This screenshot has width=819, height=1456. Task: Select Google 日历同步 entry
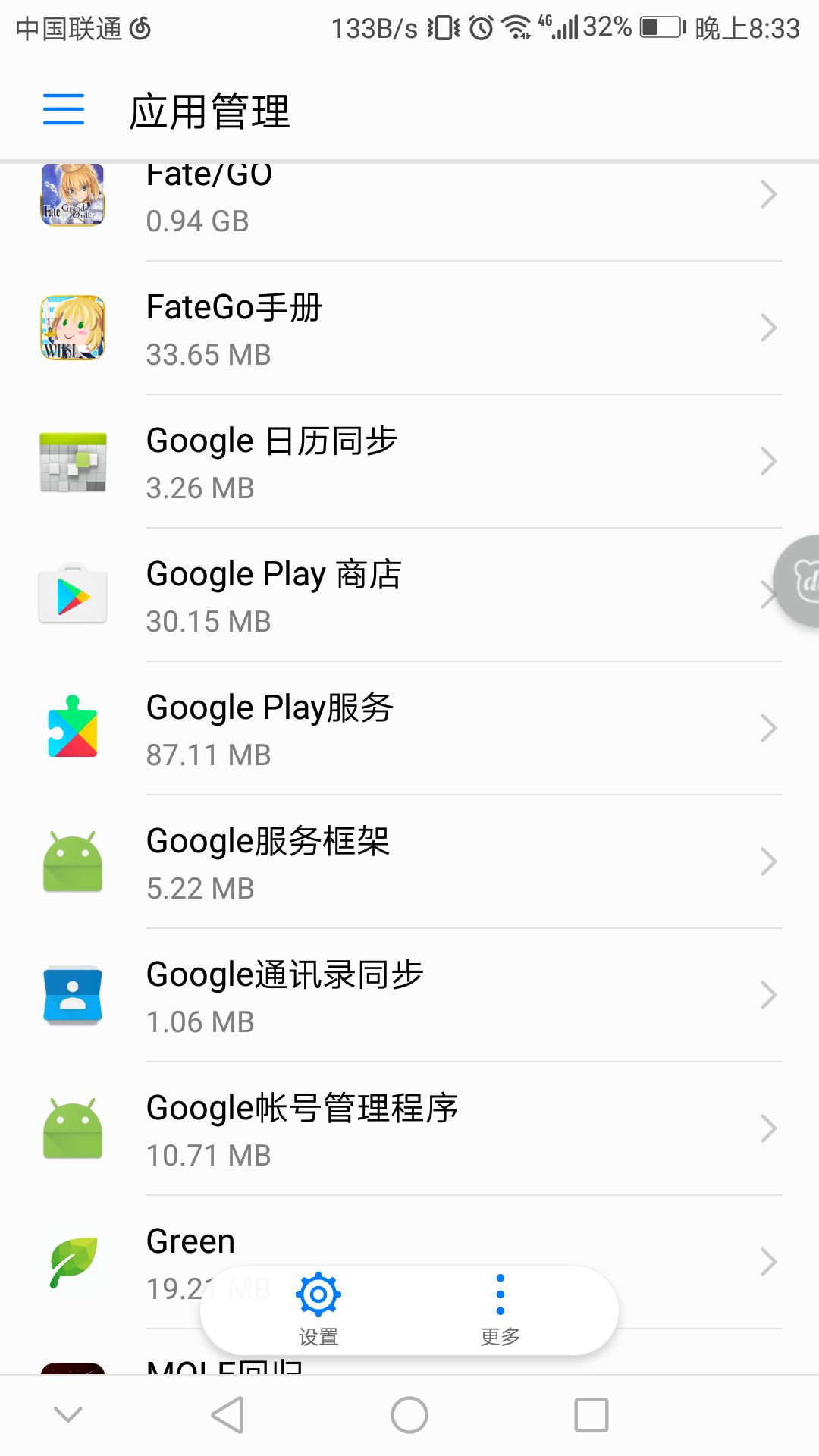click(x=409, y=462)
